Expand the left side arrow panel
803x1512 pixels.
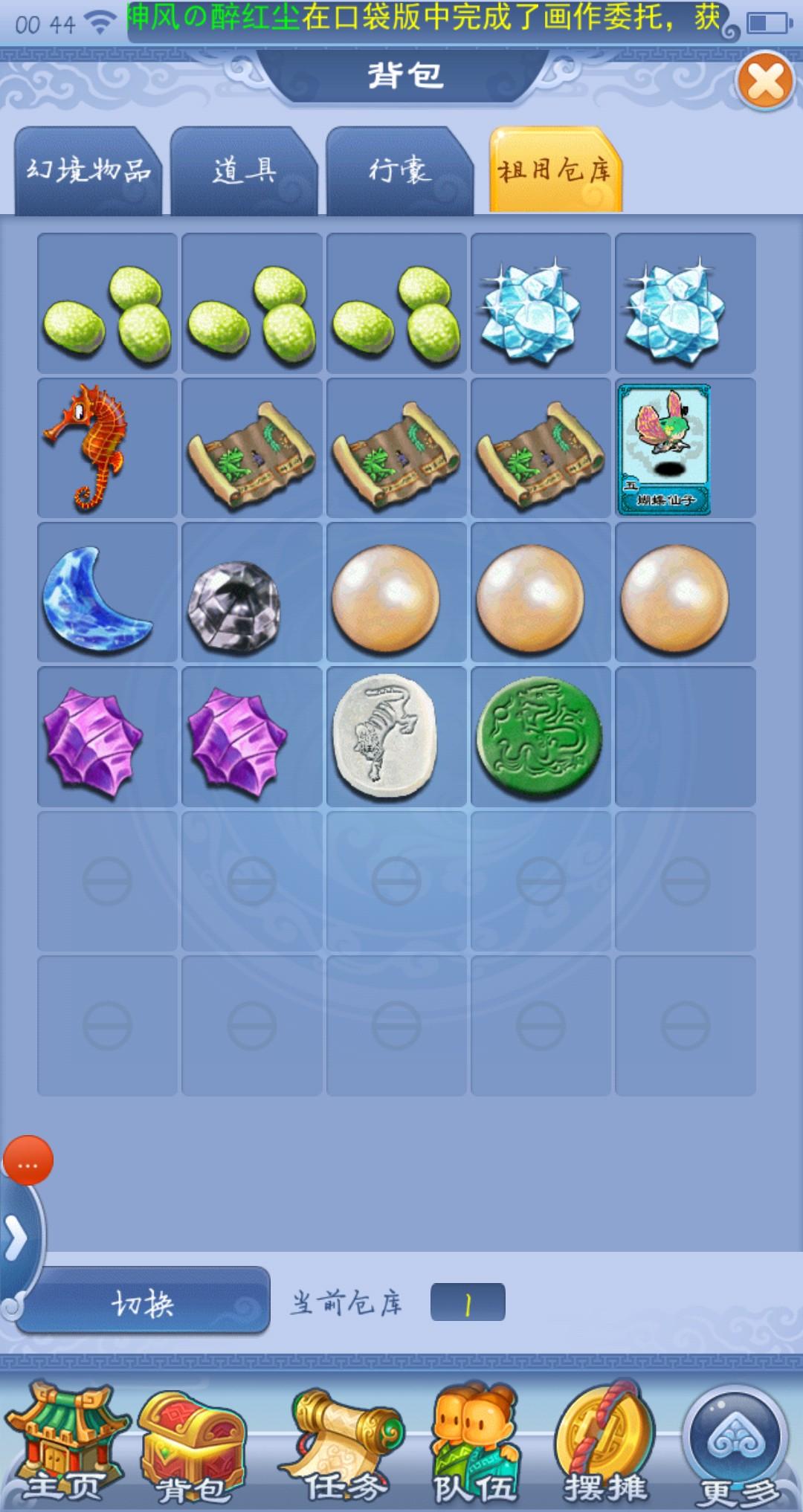click(x=16, y=1239)
